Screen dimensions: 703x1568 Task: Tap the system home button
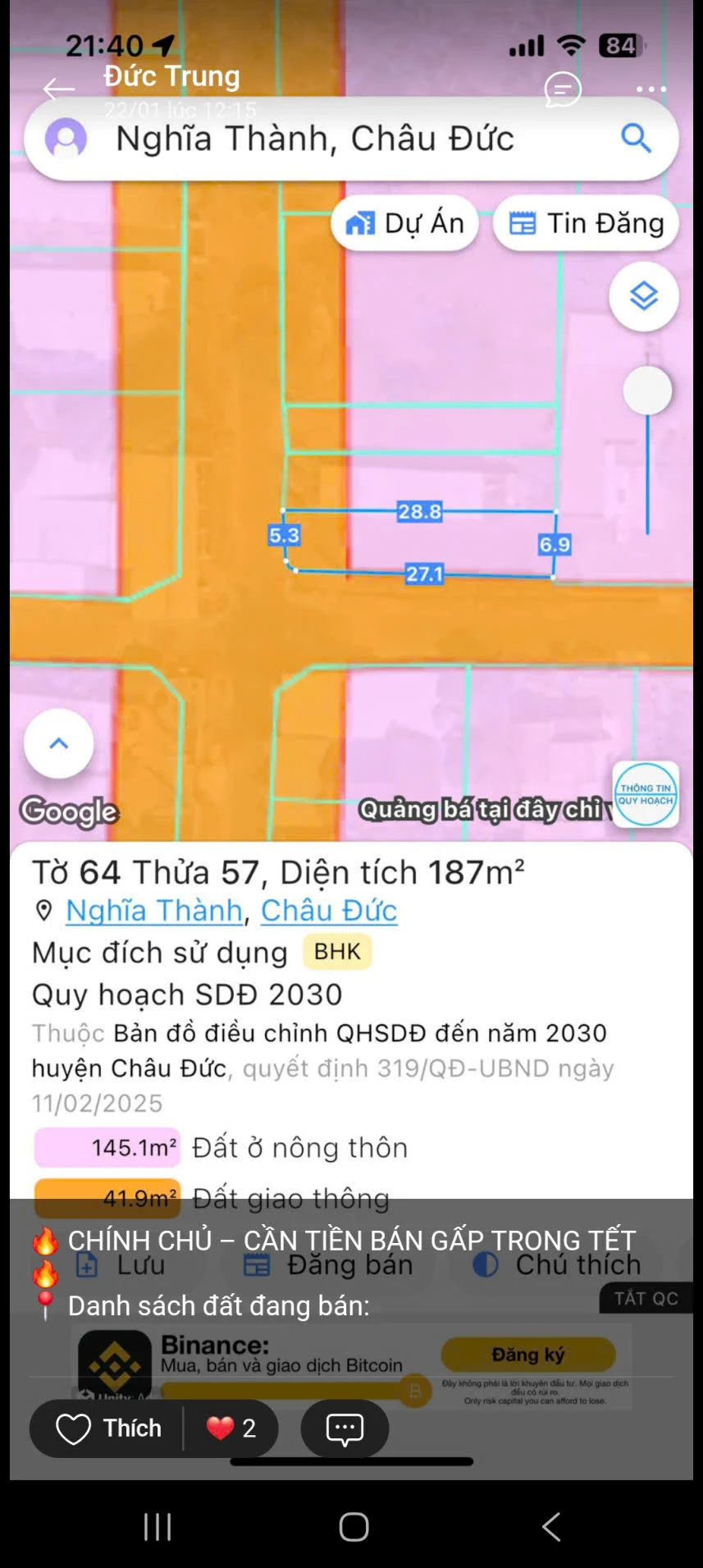pyautogui.click(x=354, y=1527)
